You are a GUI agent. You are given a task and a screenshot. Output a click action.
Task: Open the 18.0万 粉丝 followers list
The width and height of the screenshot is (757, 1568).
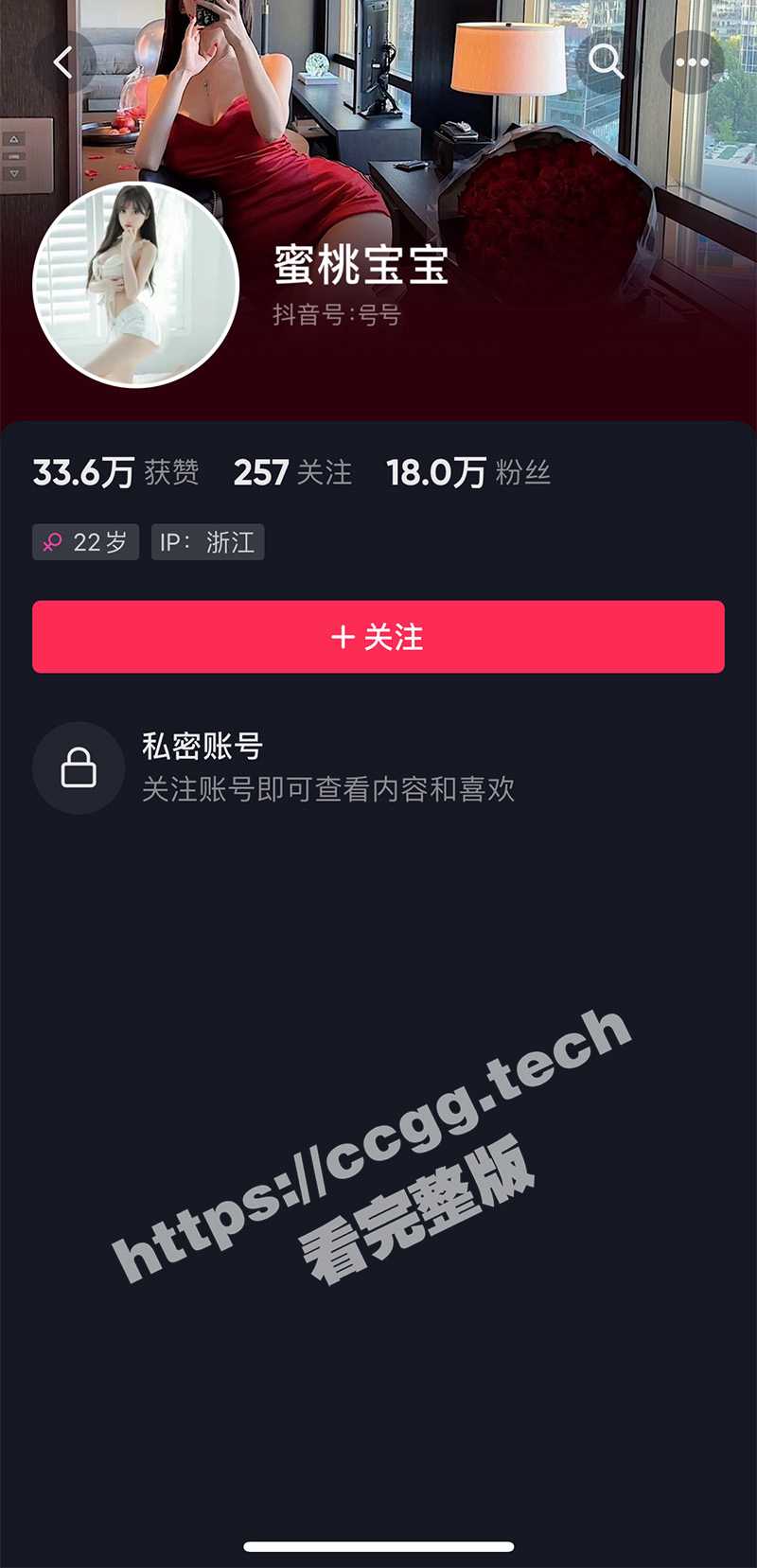tap(468, 472)
